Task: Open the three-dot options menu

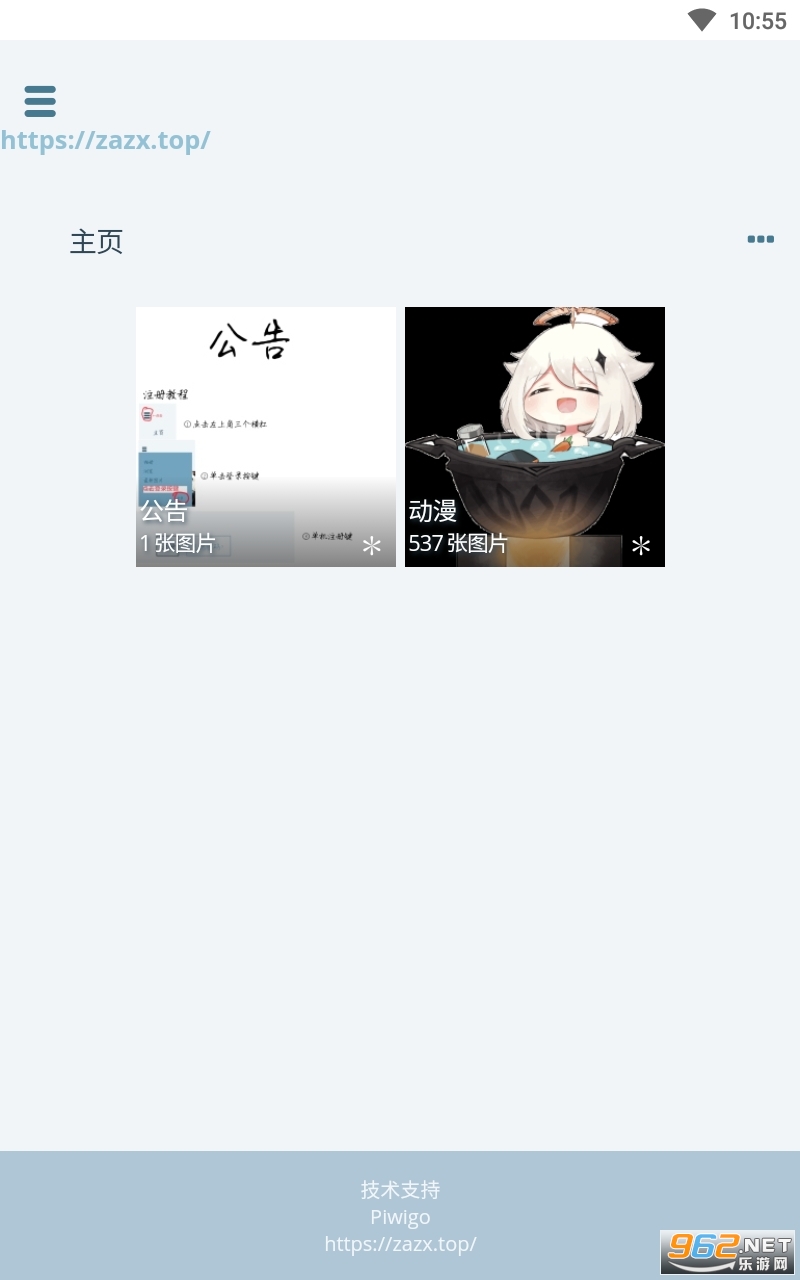Action: pyautogui.click(x=761, y=239)
